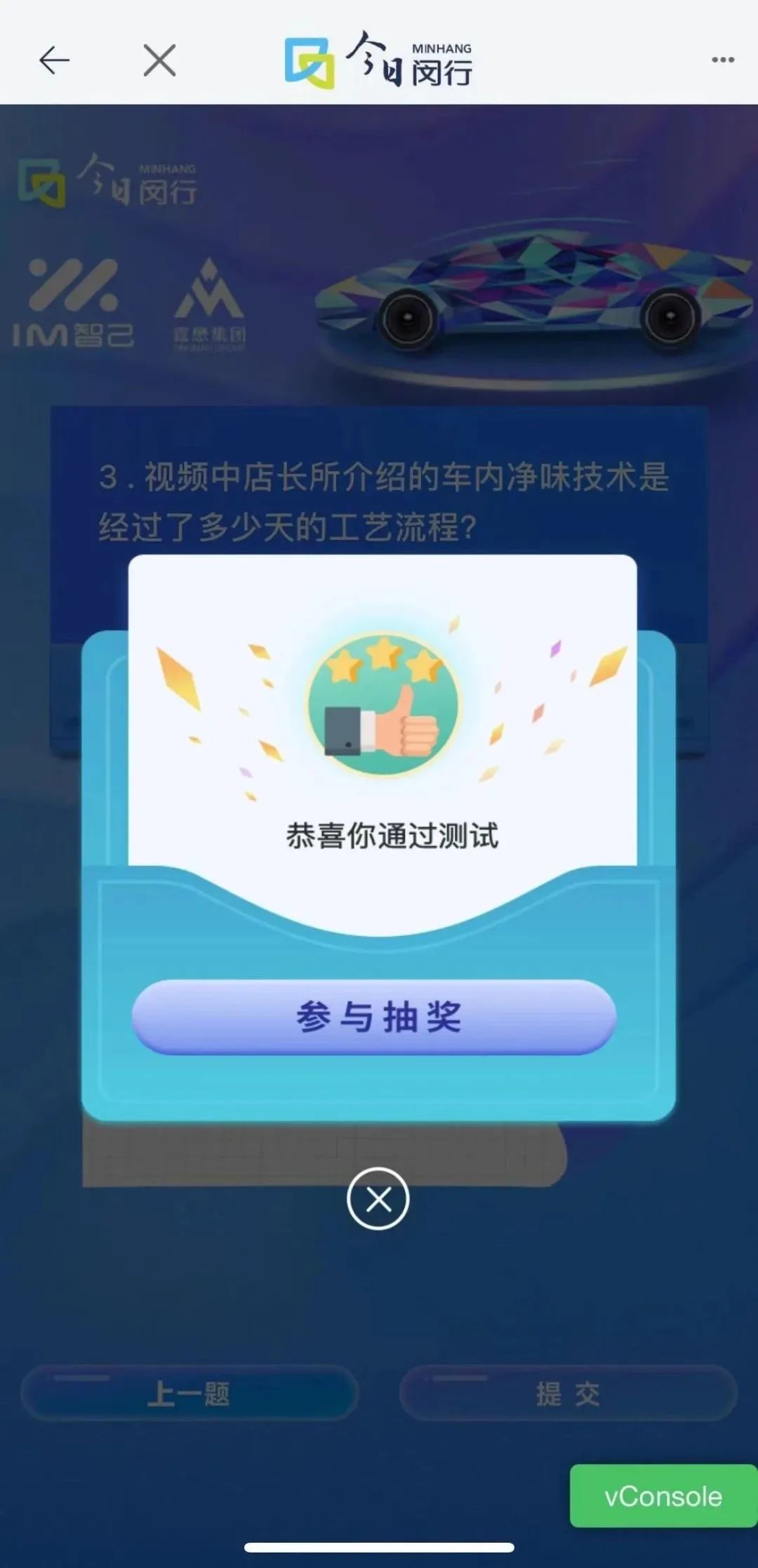Viewport: 758px width, 1568px height.
Task: Open the three-dot overflow menu
Action: tap(722, 60)
